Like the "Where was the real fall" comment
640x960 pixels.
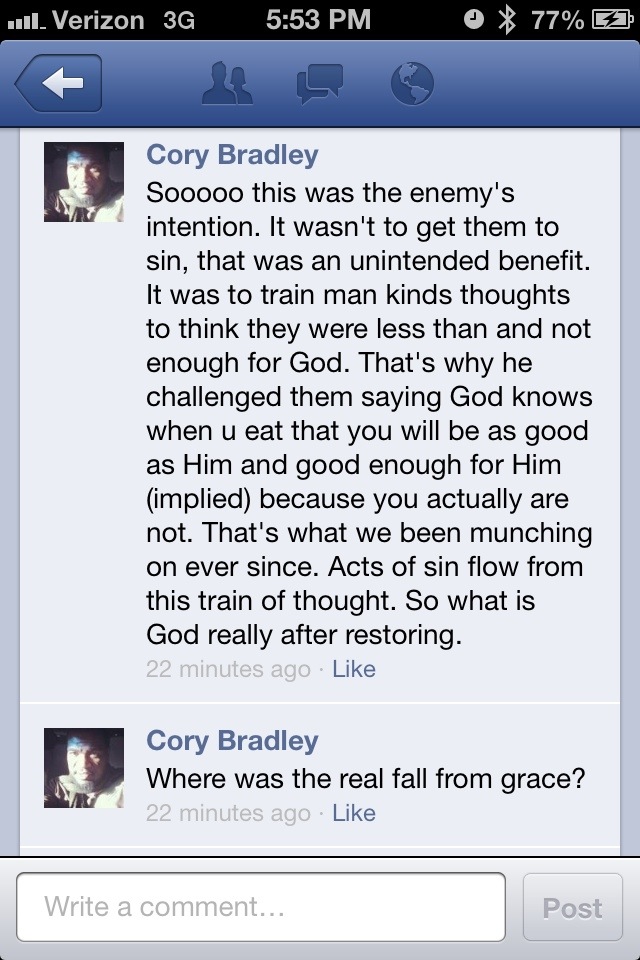pyautogui.click(x=354, y=813)
